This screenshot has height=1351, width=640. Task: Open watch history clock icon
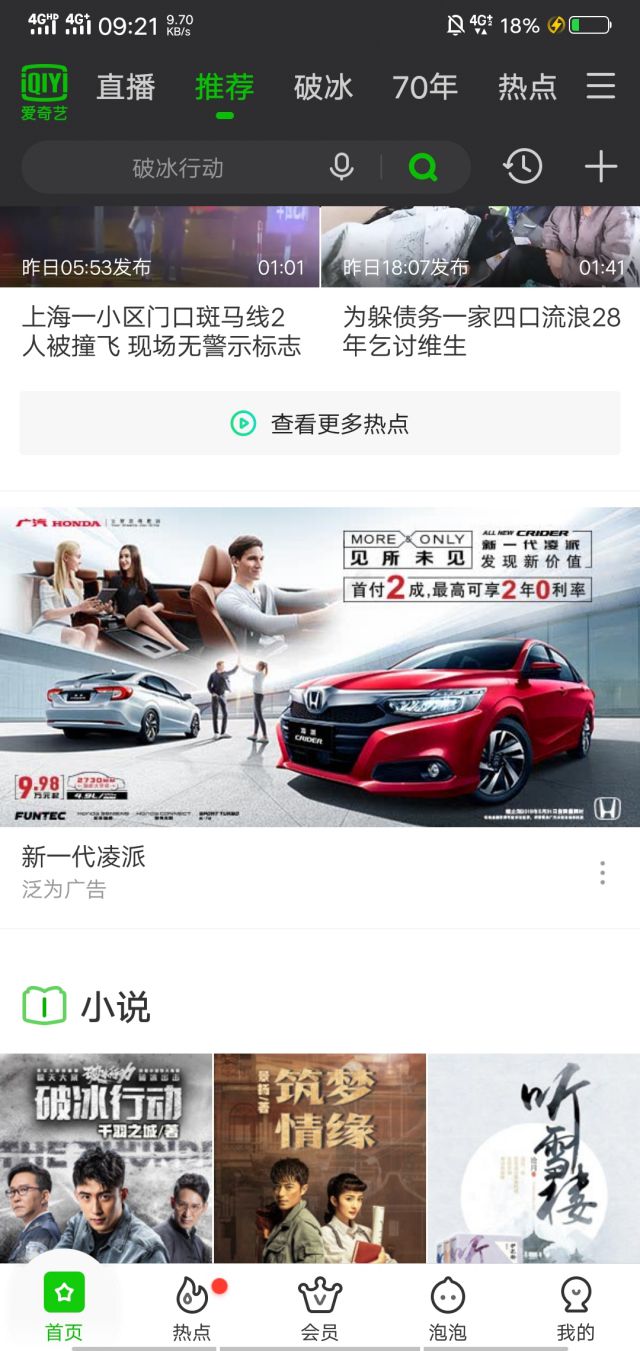523,167
